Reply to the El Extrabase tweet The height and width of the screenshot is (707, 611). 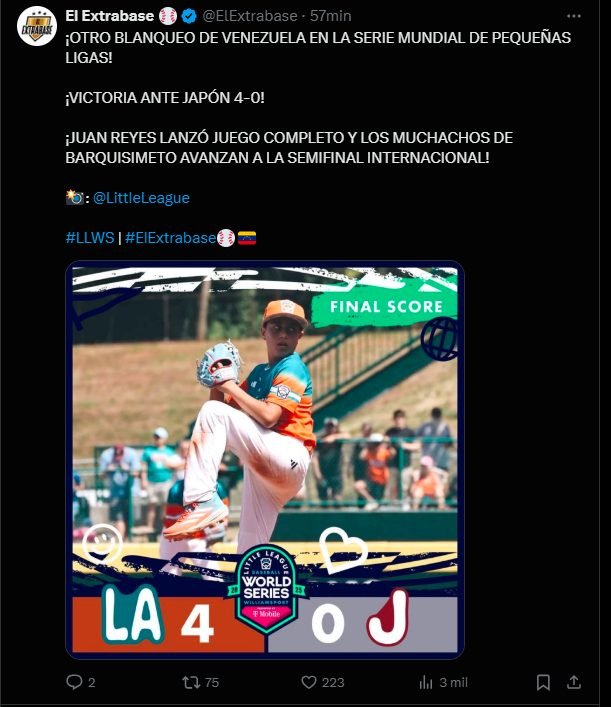pos(74,682)
